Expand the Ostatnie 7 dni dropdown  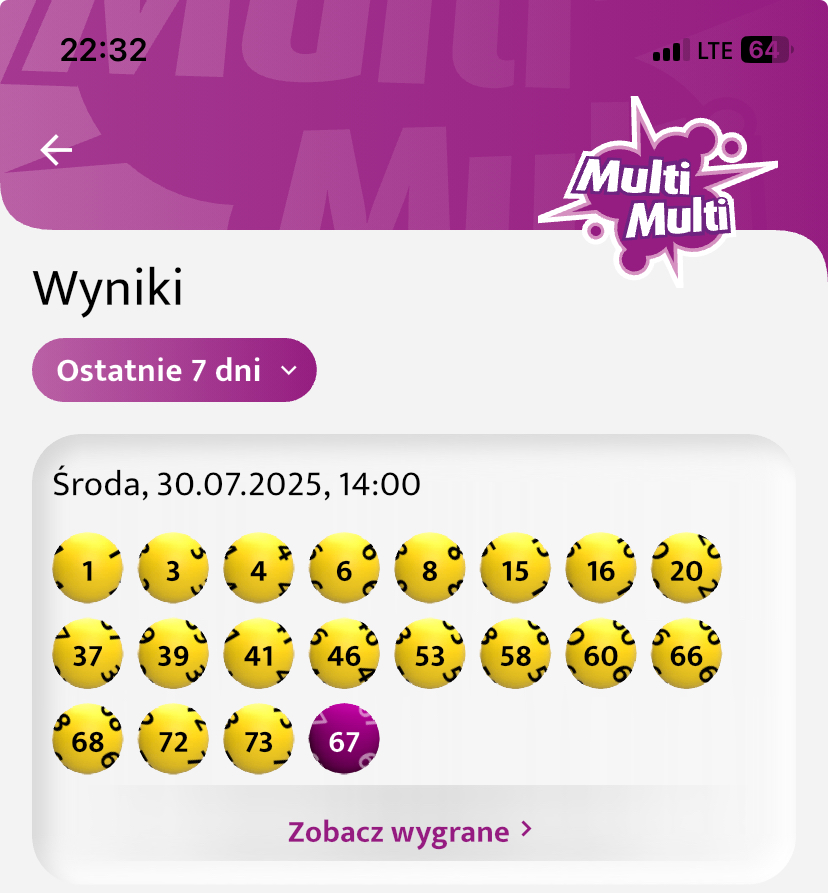(175, 371)
